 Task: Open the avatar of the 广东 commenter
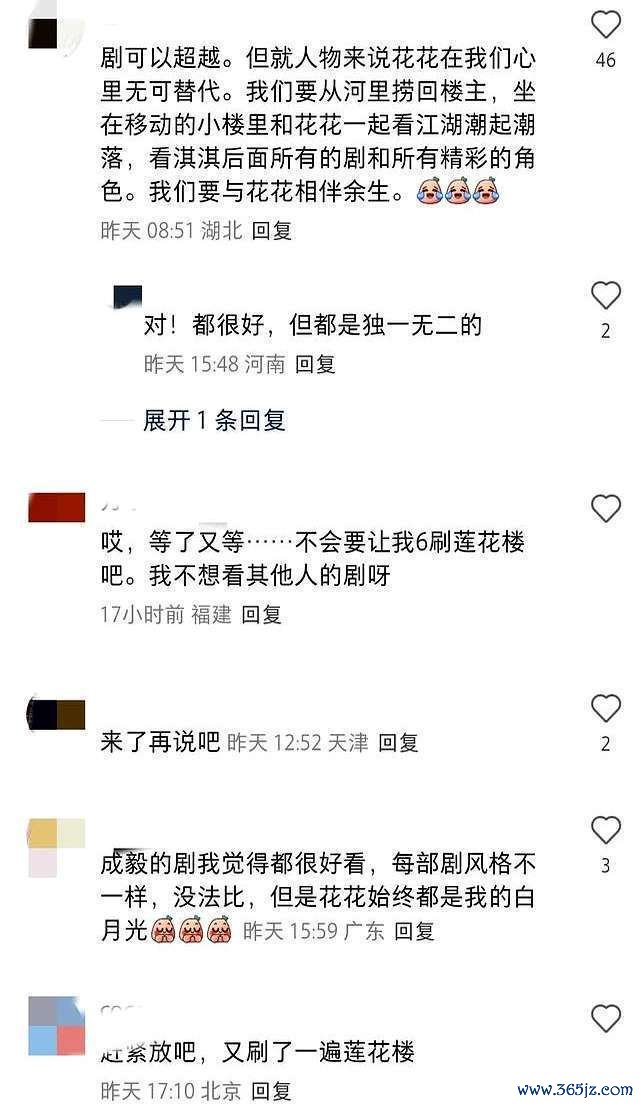click(x=57, y=846)
